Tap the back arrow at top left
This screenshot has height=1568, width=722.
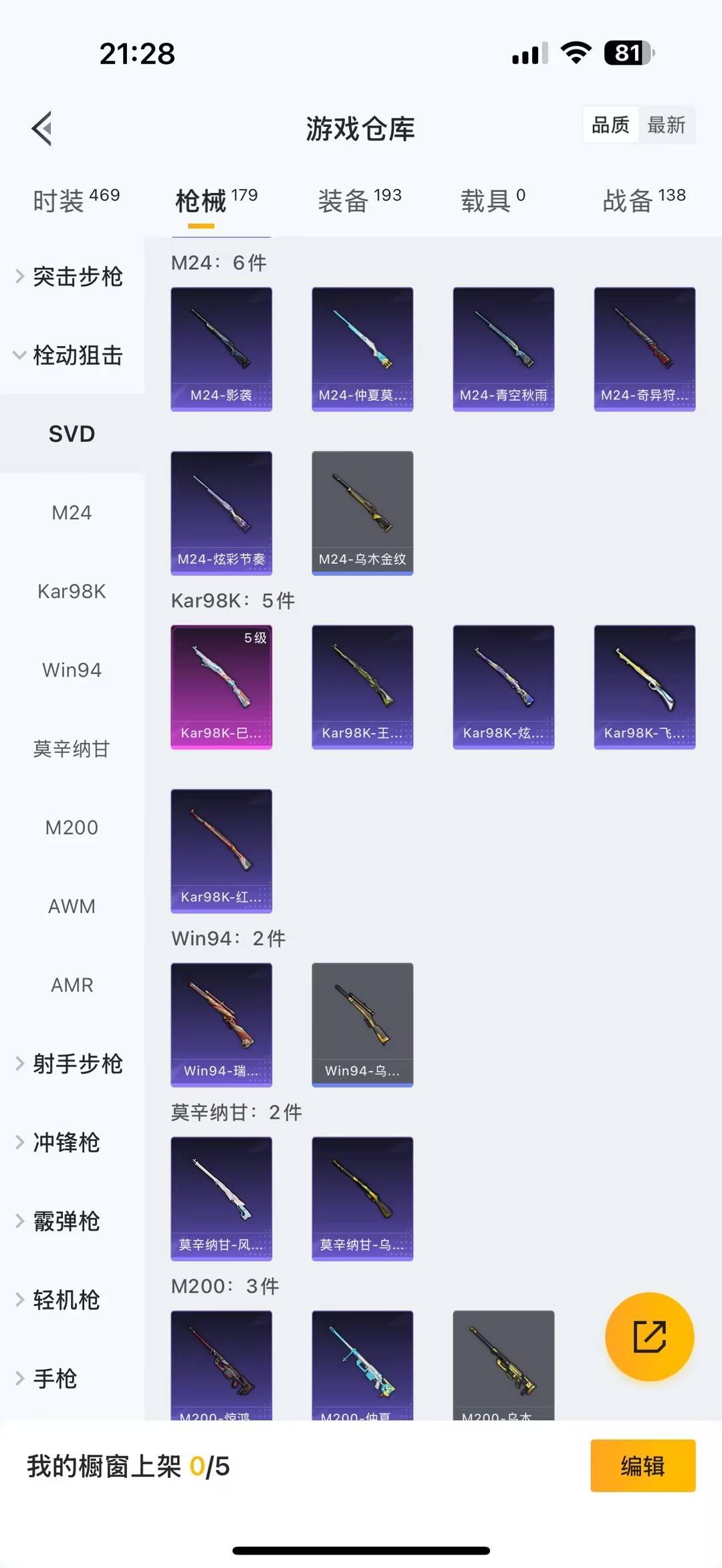pyautogui.click(x=42, y=128)
